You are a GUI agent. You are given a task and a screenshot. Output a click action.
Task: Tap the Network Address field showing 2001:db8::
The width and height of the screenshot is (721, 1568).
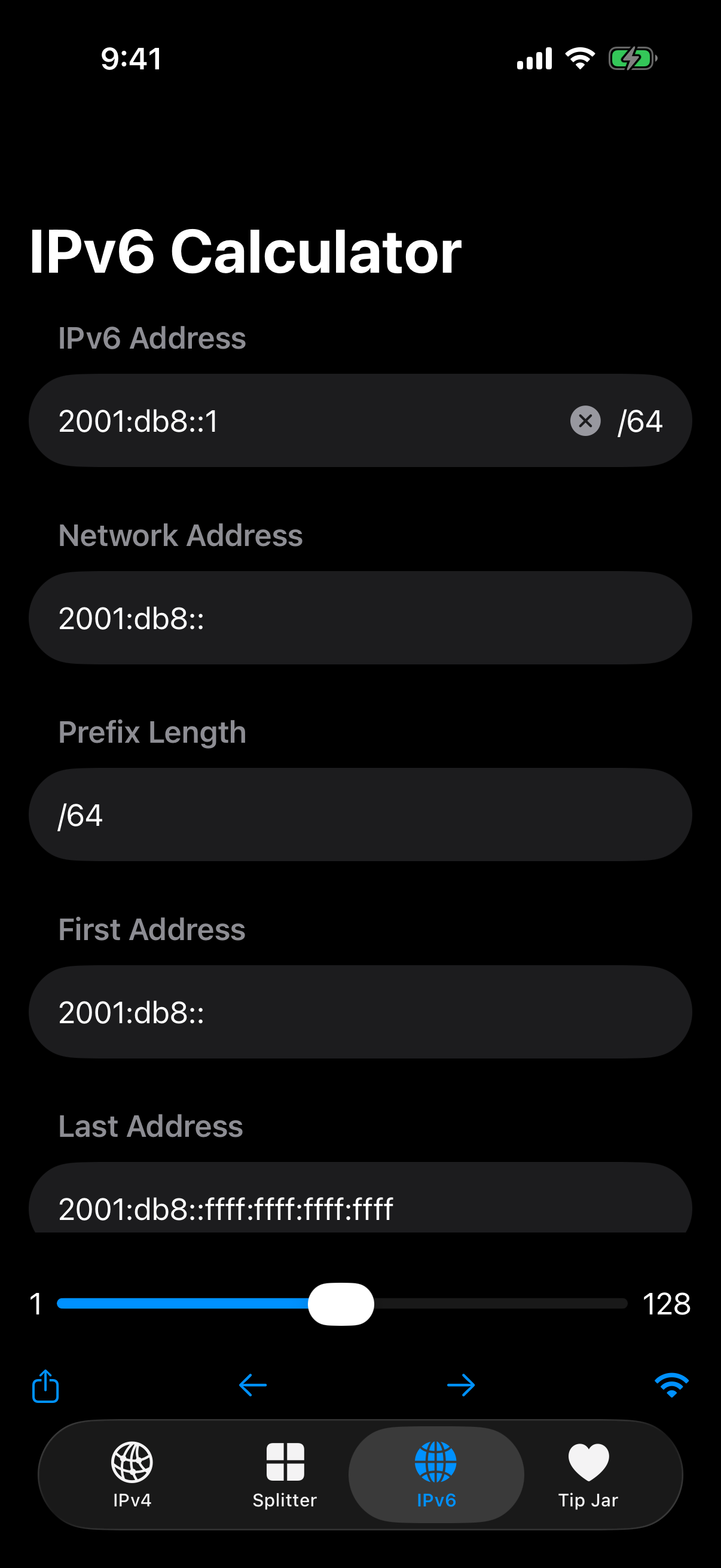[x=360, y=617]
